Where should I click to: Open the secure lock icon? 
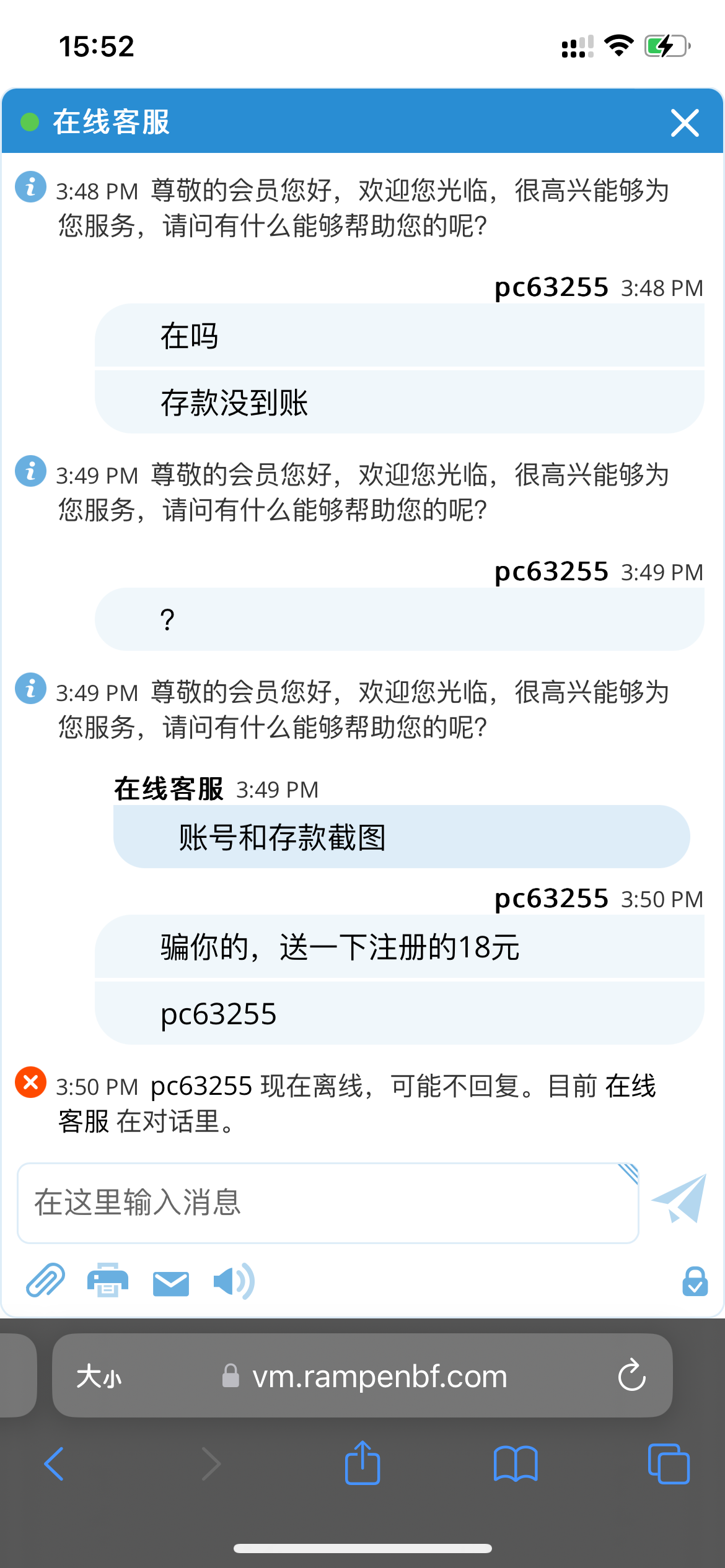(695, 1281)
